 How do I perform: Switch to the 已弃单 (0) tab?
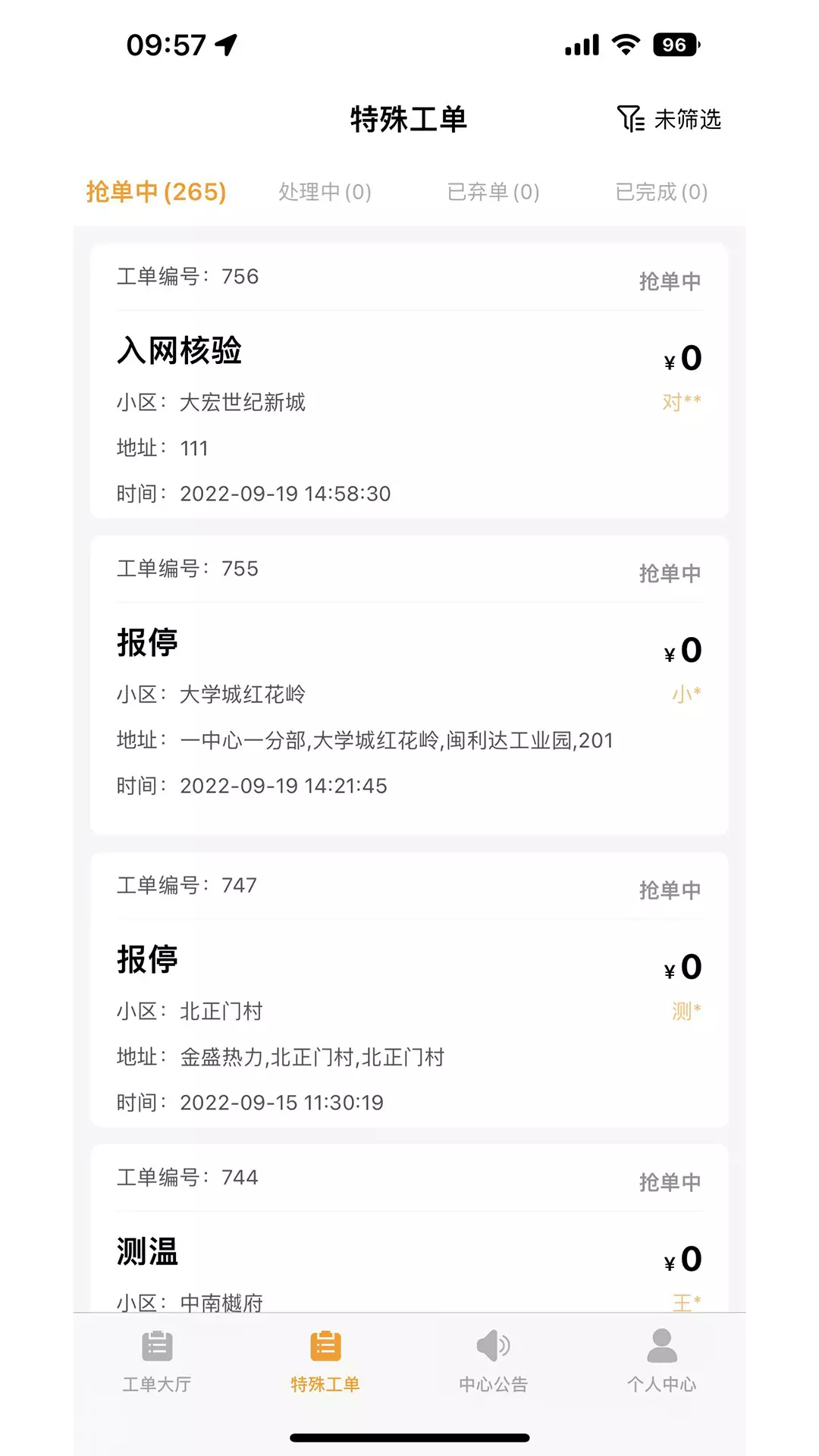[x=493, y=192]
